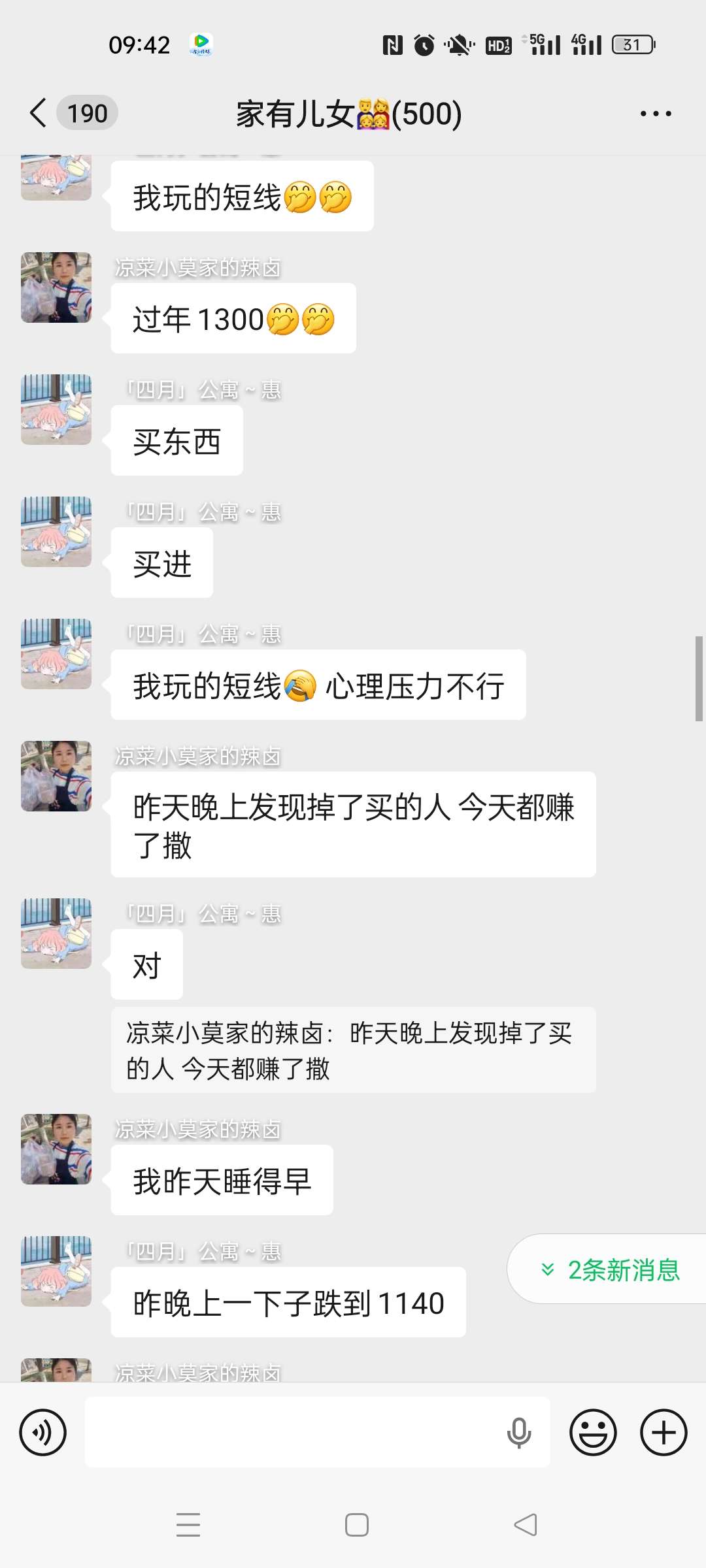
Task: Open the group chat overflow menu
Action: tap(655, 114)
